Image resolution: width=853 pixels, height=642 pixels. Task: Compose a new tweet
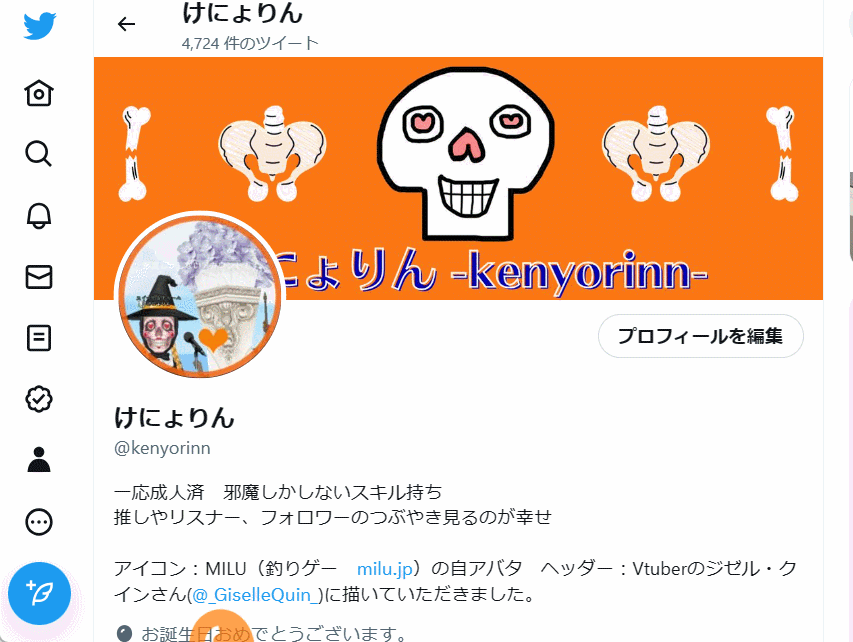(x=40, y=594)
